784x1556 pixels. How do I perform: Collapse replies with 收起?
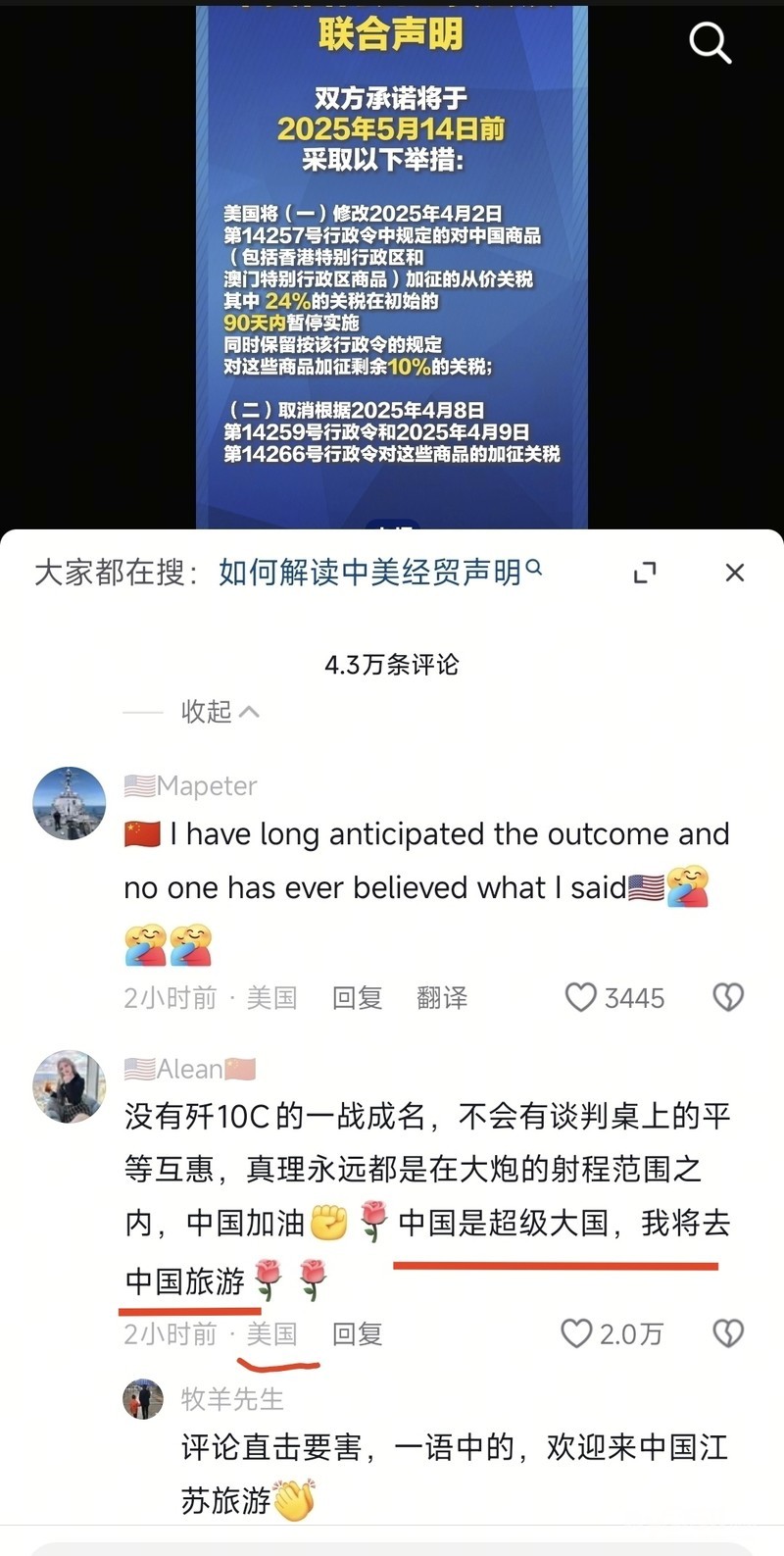pos(220,711)
